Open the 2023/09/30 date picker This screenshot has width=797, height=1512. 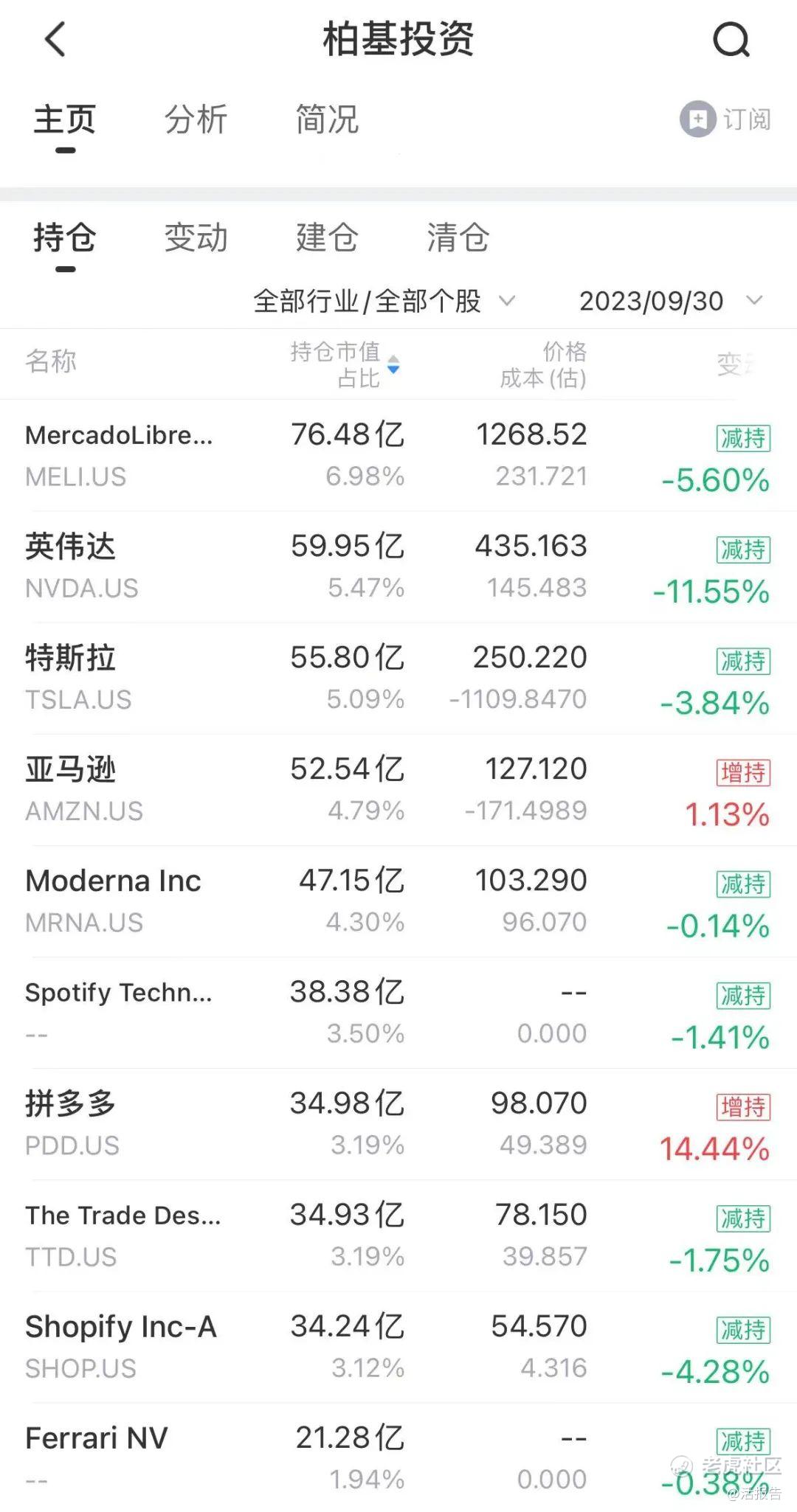[670, 301]
